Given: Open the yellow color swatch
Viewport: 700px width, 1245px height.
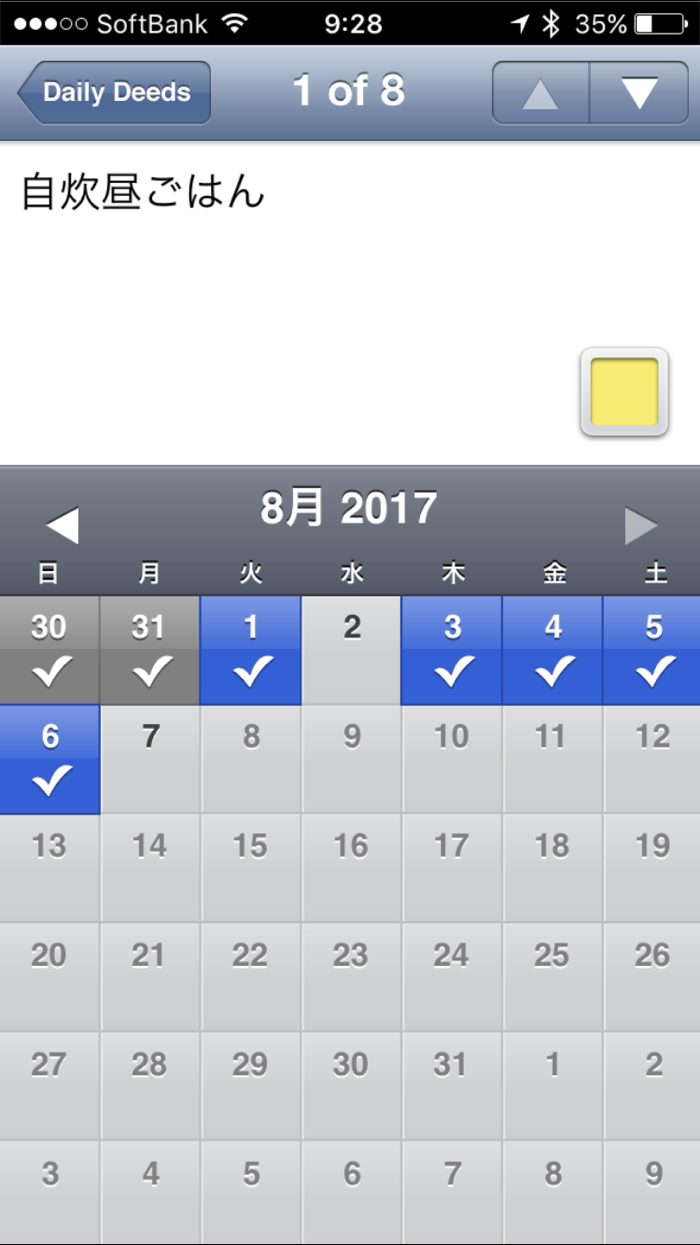Looking at the screenshot, I should (x=624, y=392).
